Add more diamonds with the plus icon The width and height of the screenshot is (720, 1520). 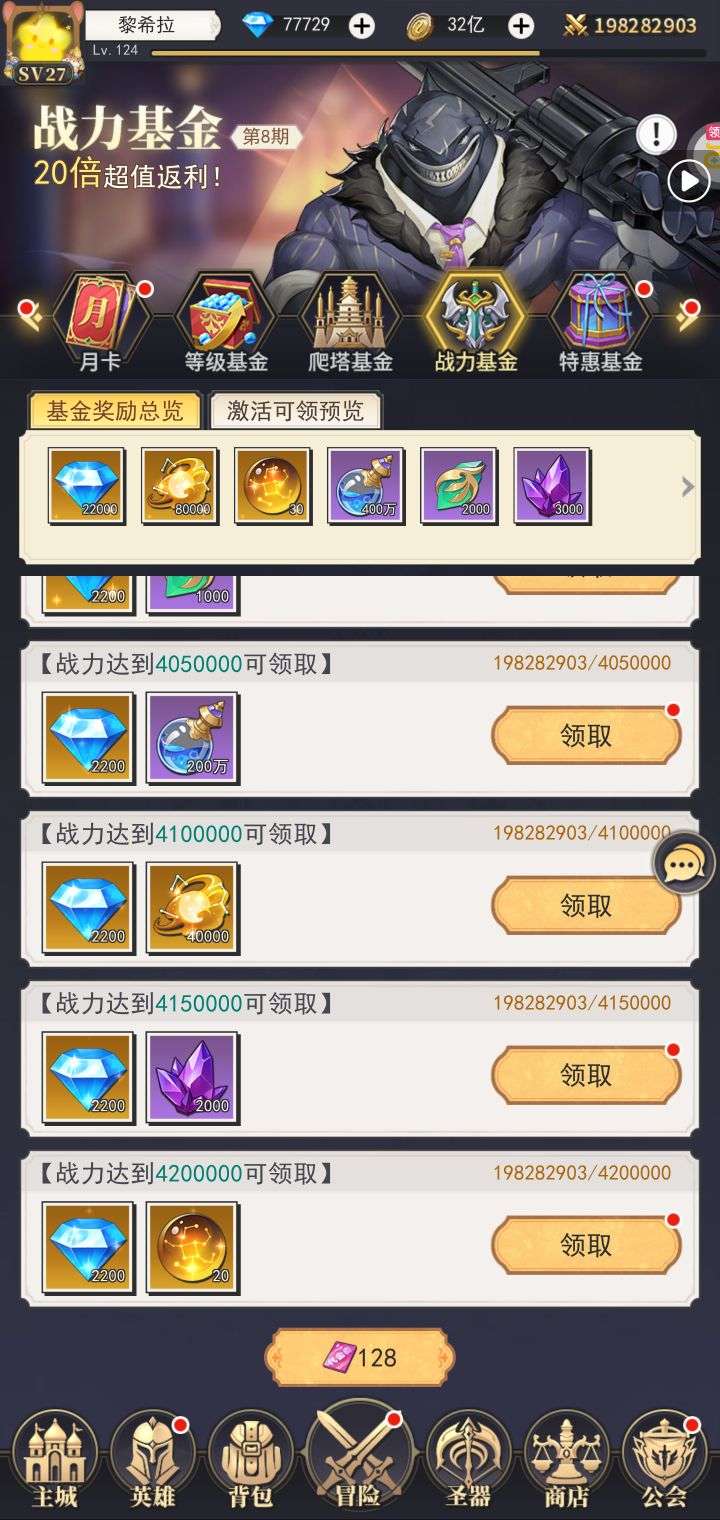pyautogui.click(x=362, y=26)
